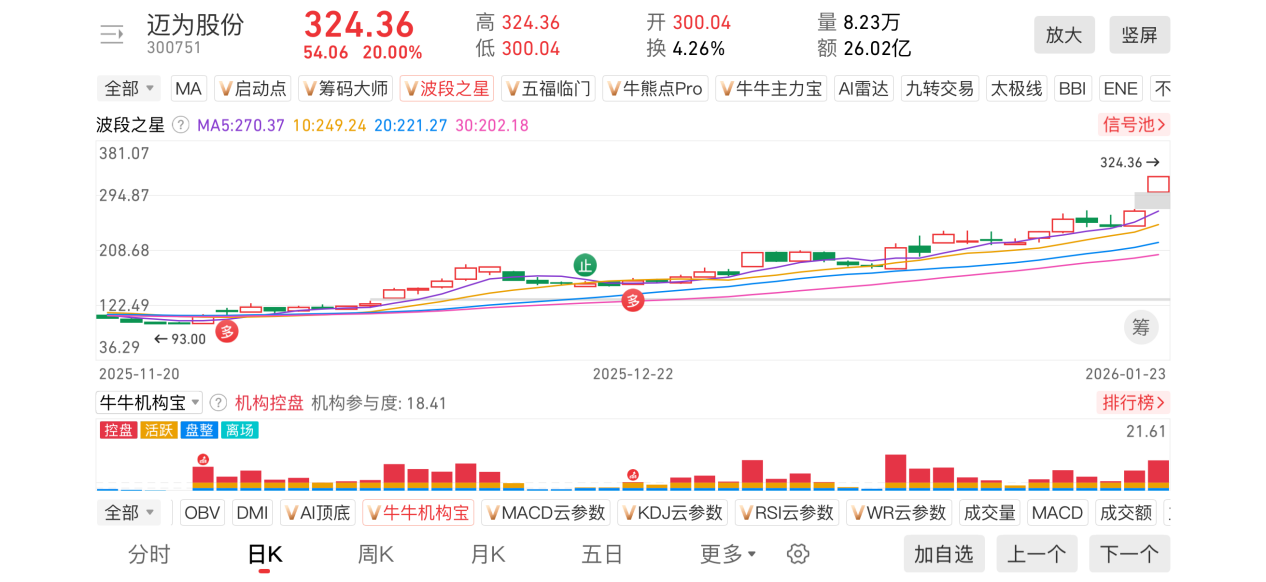Select the 九转交易 indicator chip
This screenshot has width=1266, height=582.
pyautogui.click(x=939, y=88)
